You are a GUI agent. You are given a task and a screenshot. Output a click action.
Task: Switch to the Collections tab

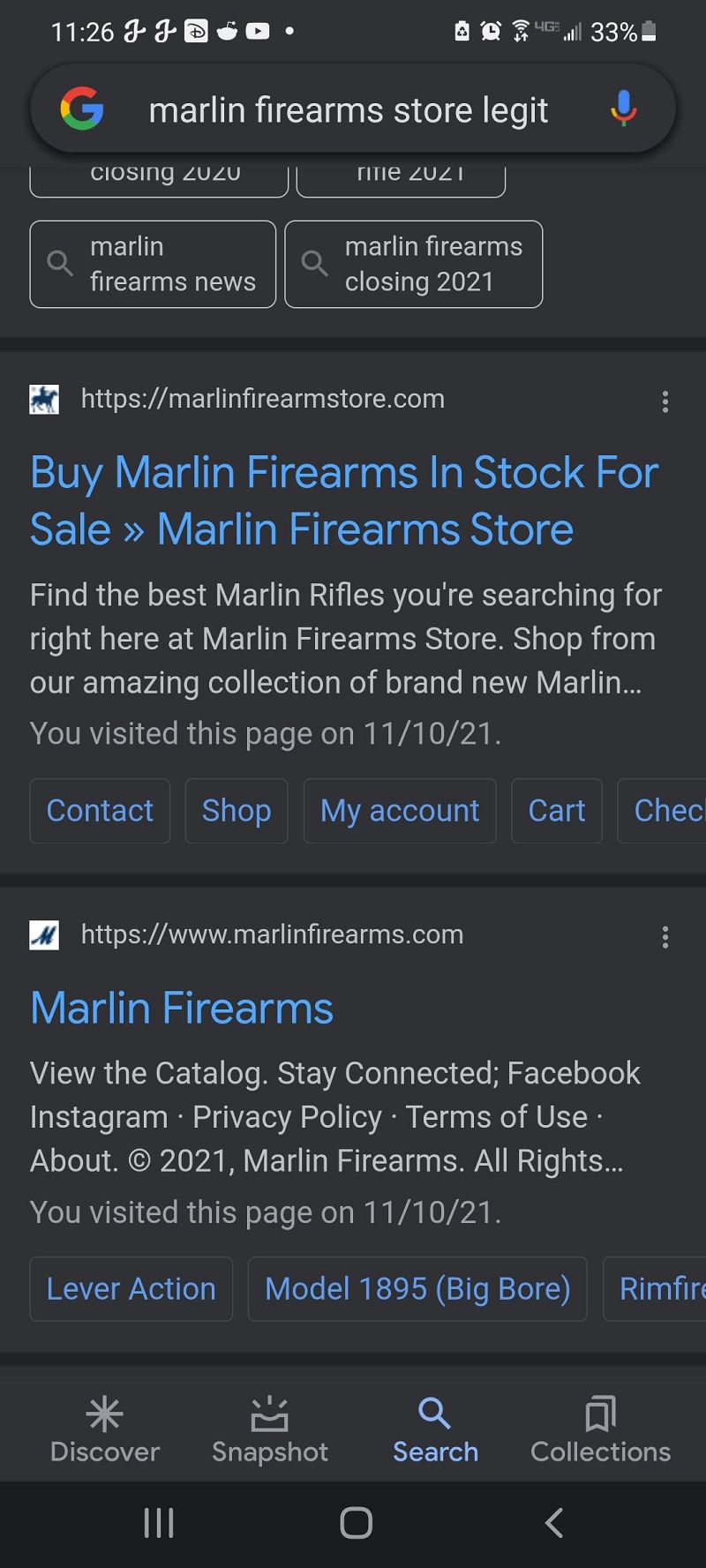click(x=600, y=1430)
